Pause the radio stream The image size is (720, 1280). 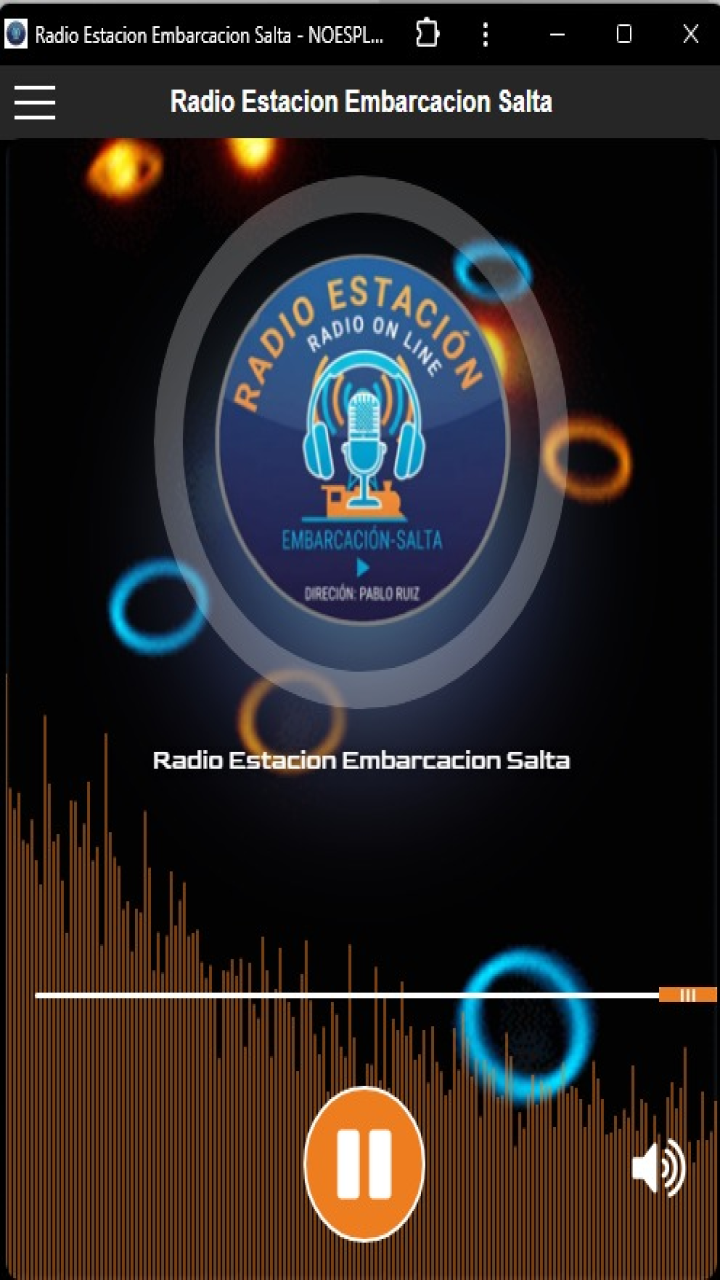point(364,1163)
